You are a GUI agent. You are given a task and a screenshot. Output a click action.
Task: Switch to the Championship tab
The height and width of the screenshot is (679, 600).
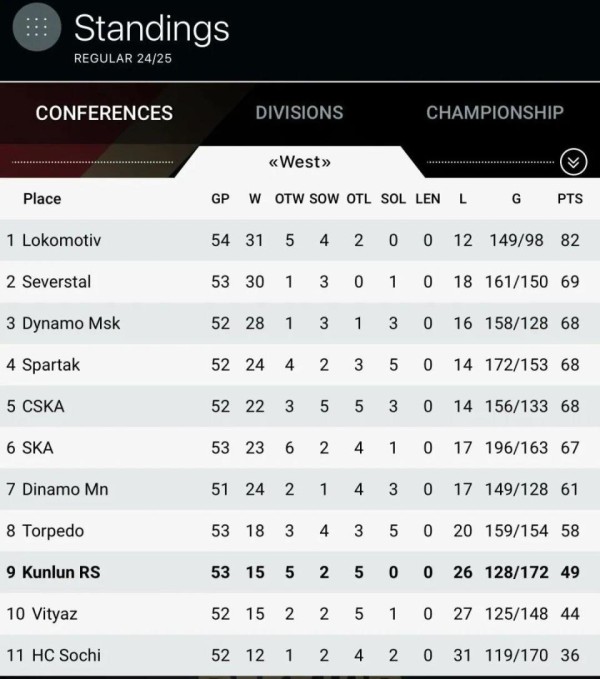[x=494, y=113]
